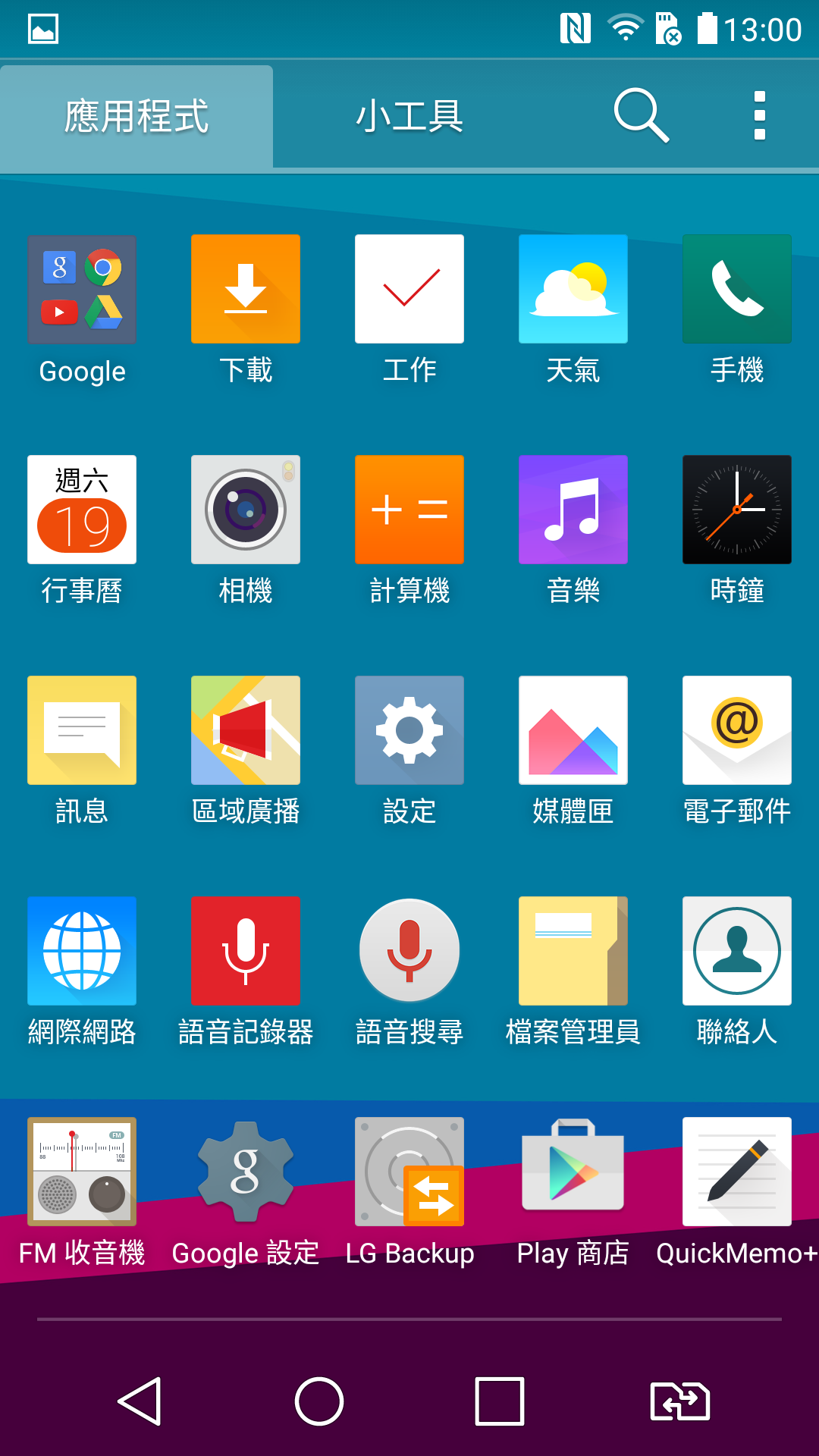The image size is (819, 1456).
Task: Go to the home screen
Action: click(x=319, y=1401)
